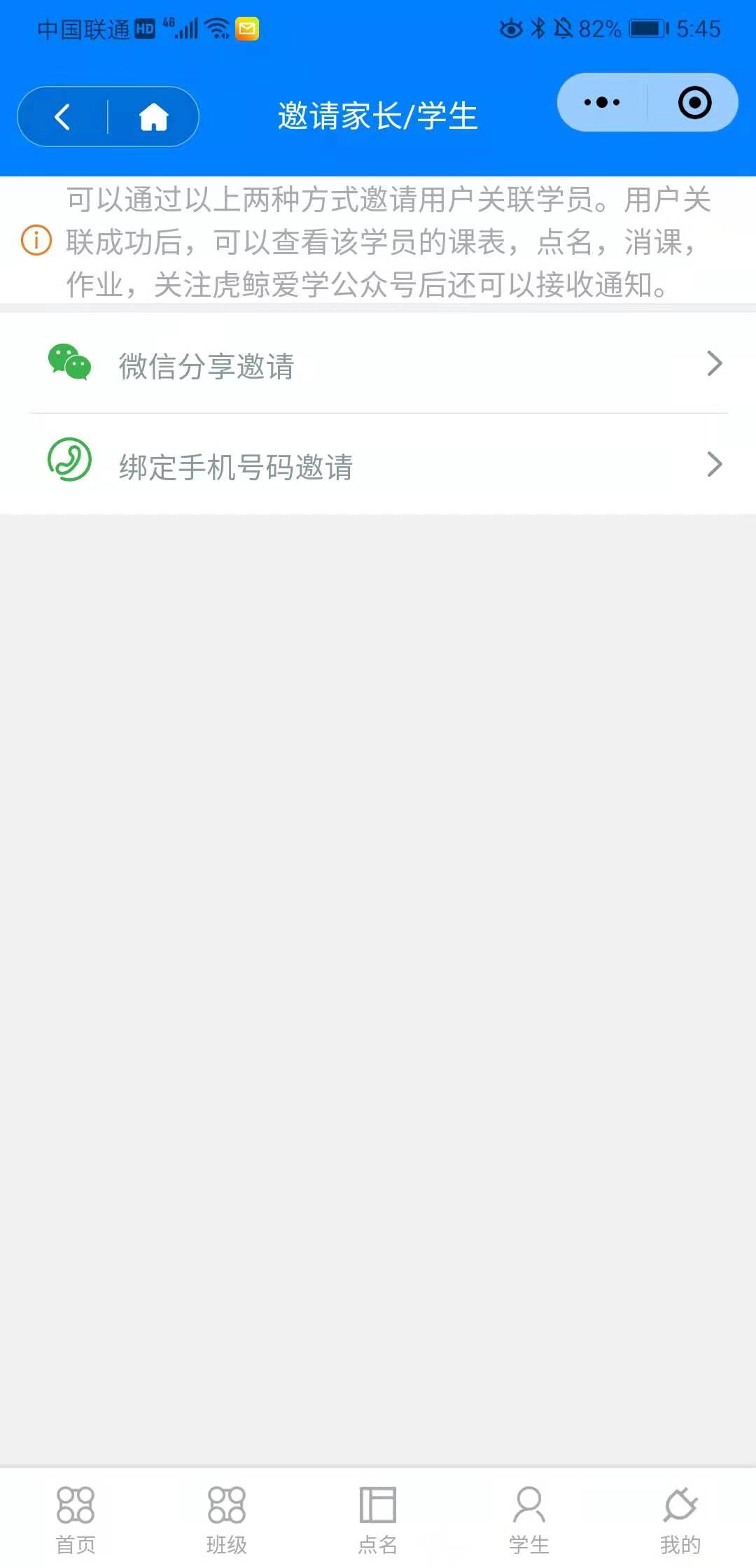The width and height of the screenshot is (756, 1568).
Task: Switch to the 学生 tab
Action: (529, 1518)
